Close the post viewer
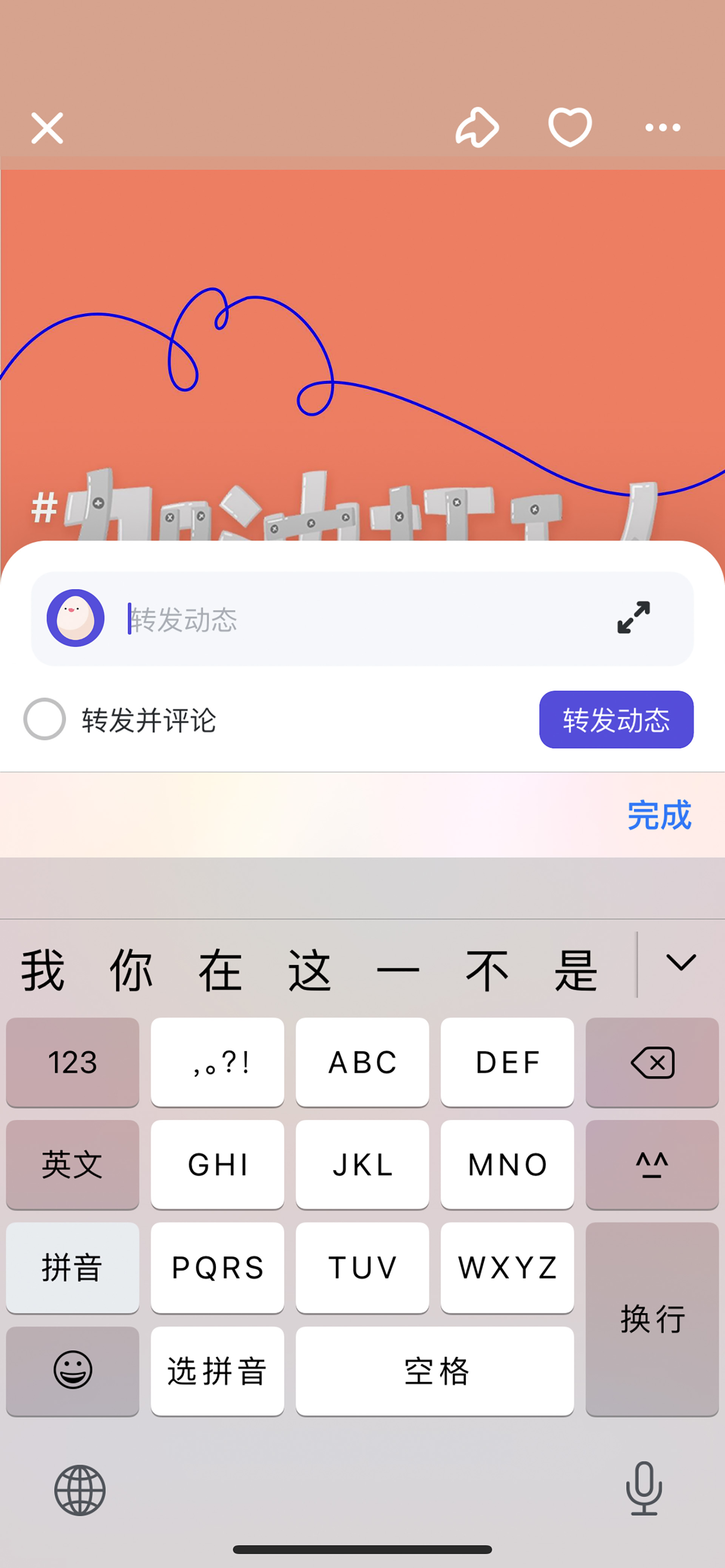725x1568 pixels. click(x=47, y=128)
